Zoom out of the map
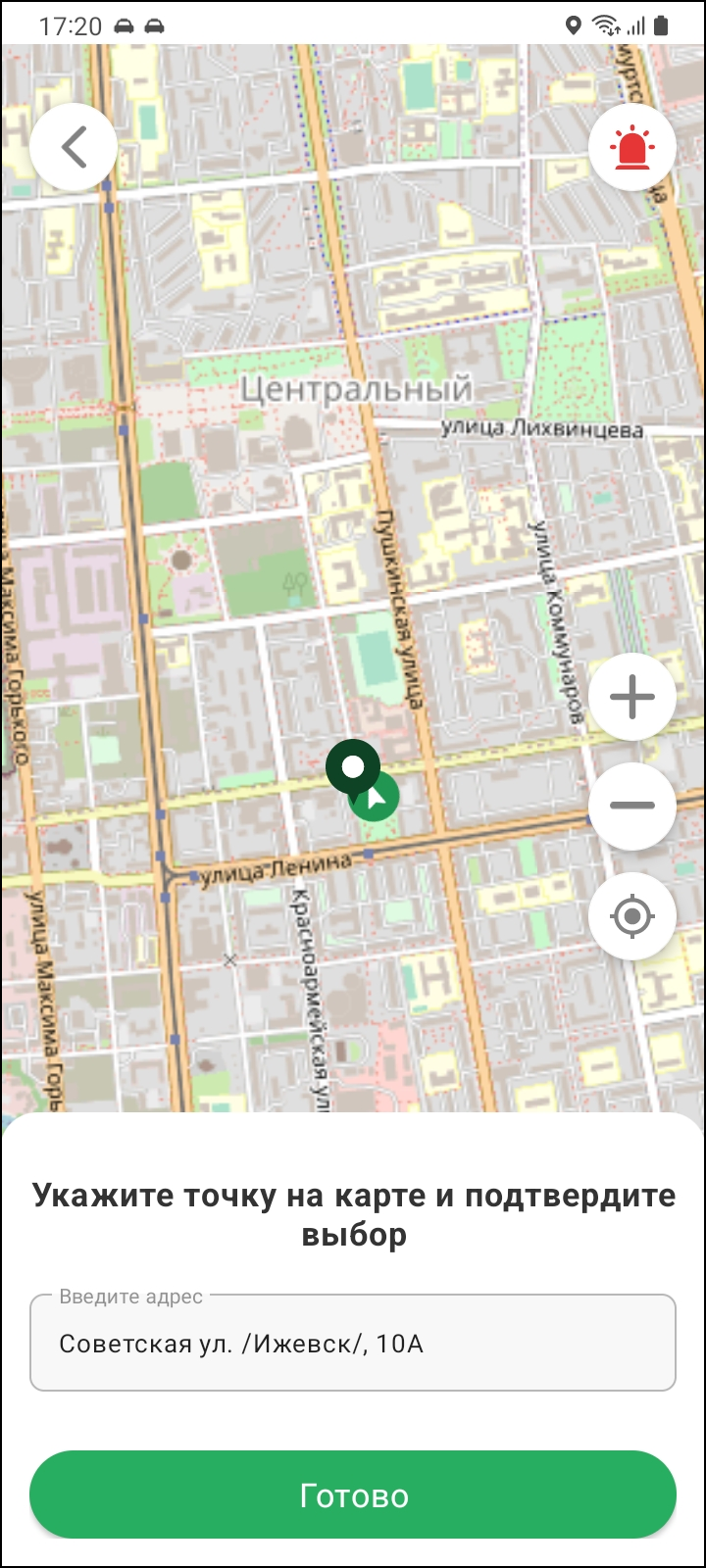The width and height of the screenshot is (706, 1568). [632, 806]
